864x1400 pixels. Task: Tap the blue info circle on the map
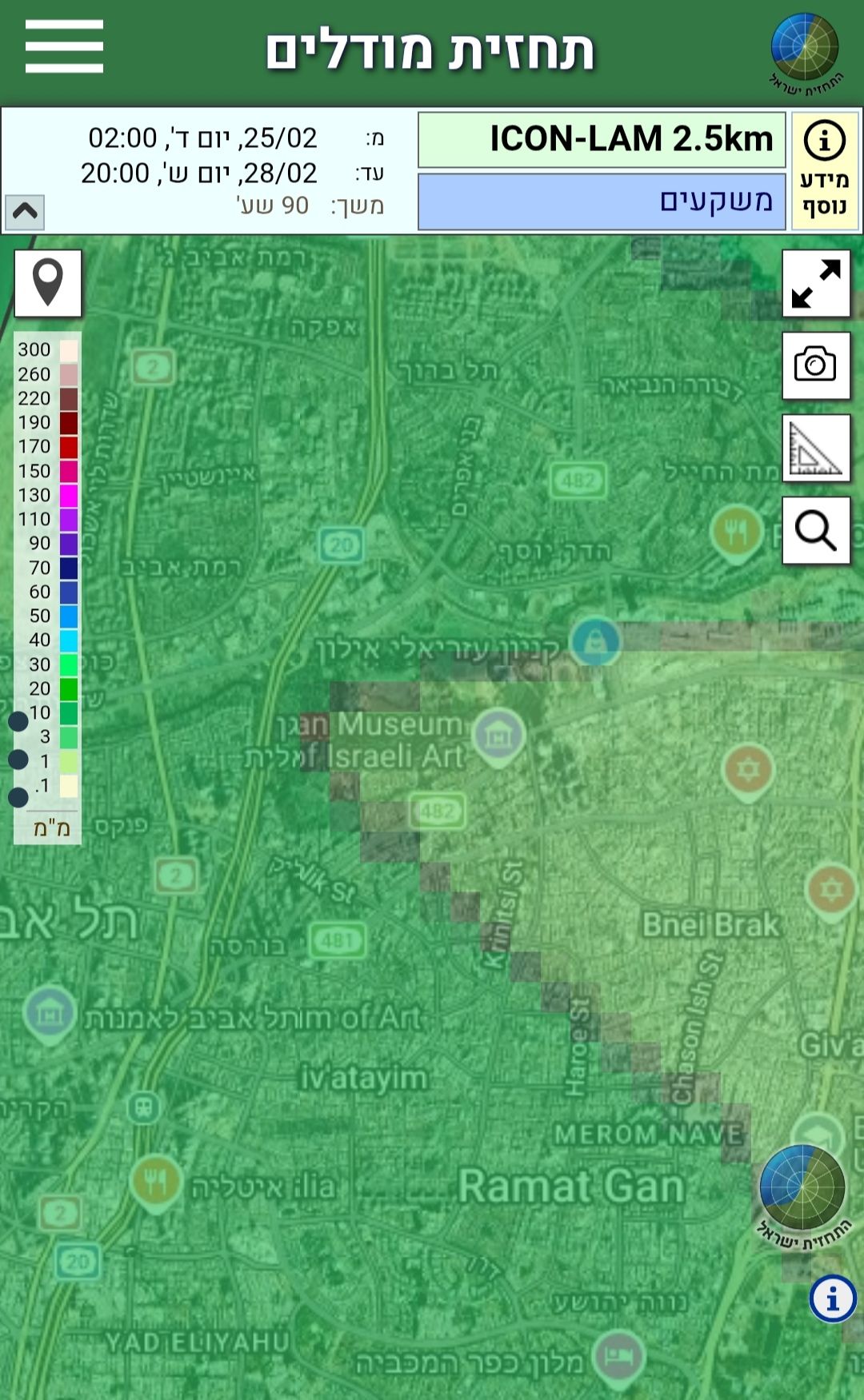click(x=833, y=1298)
